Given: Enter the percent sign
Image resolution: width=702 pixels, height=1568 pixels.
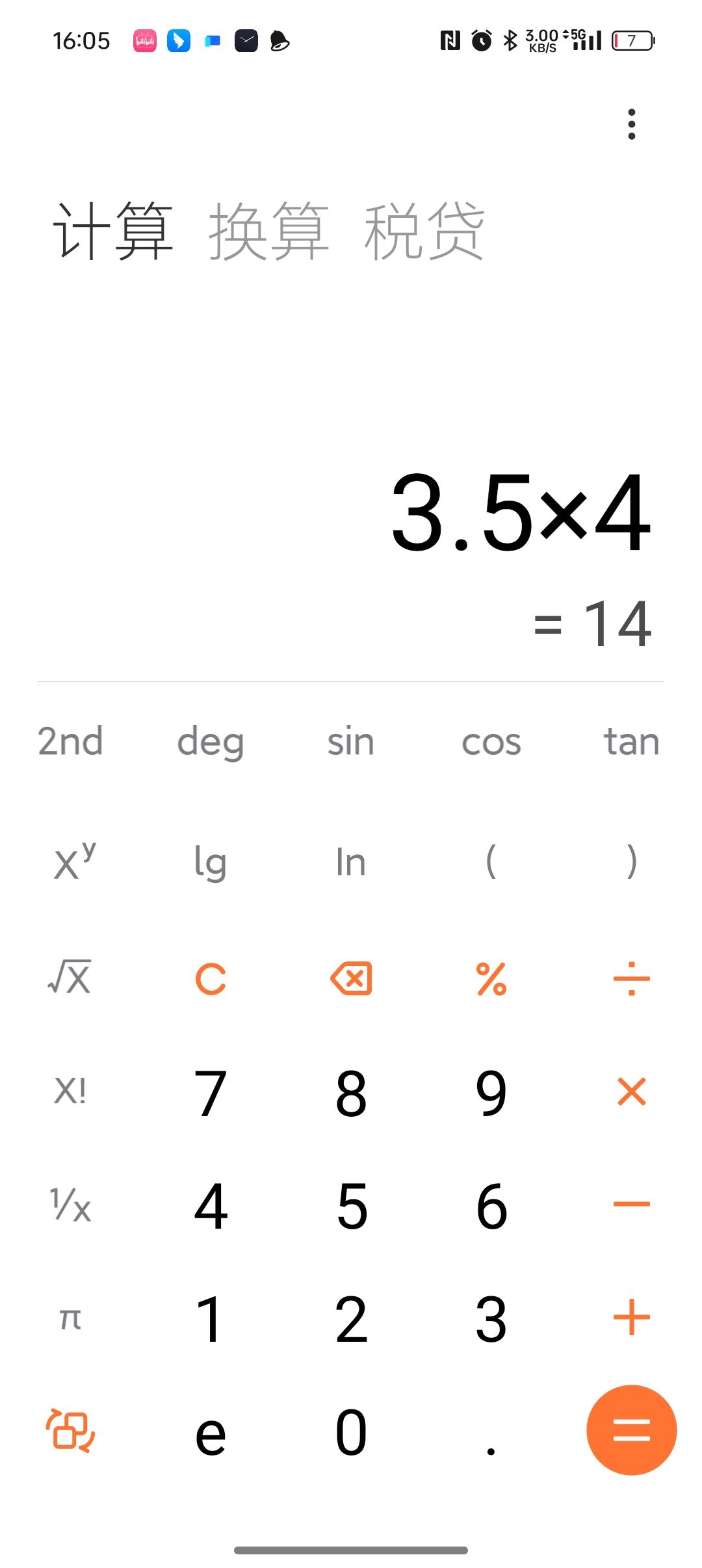Looking at the screenshot, I should tap(491, 978).
